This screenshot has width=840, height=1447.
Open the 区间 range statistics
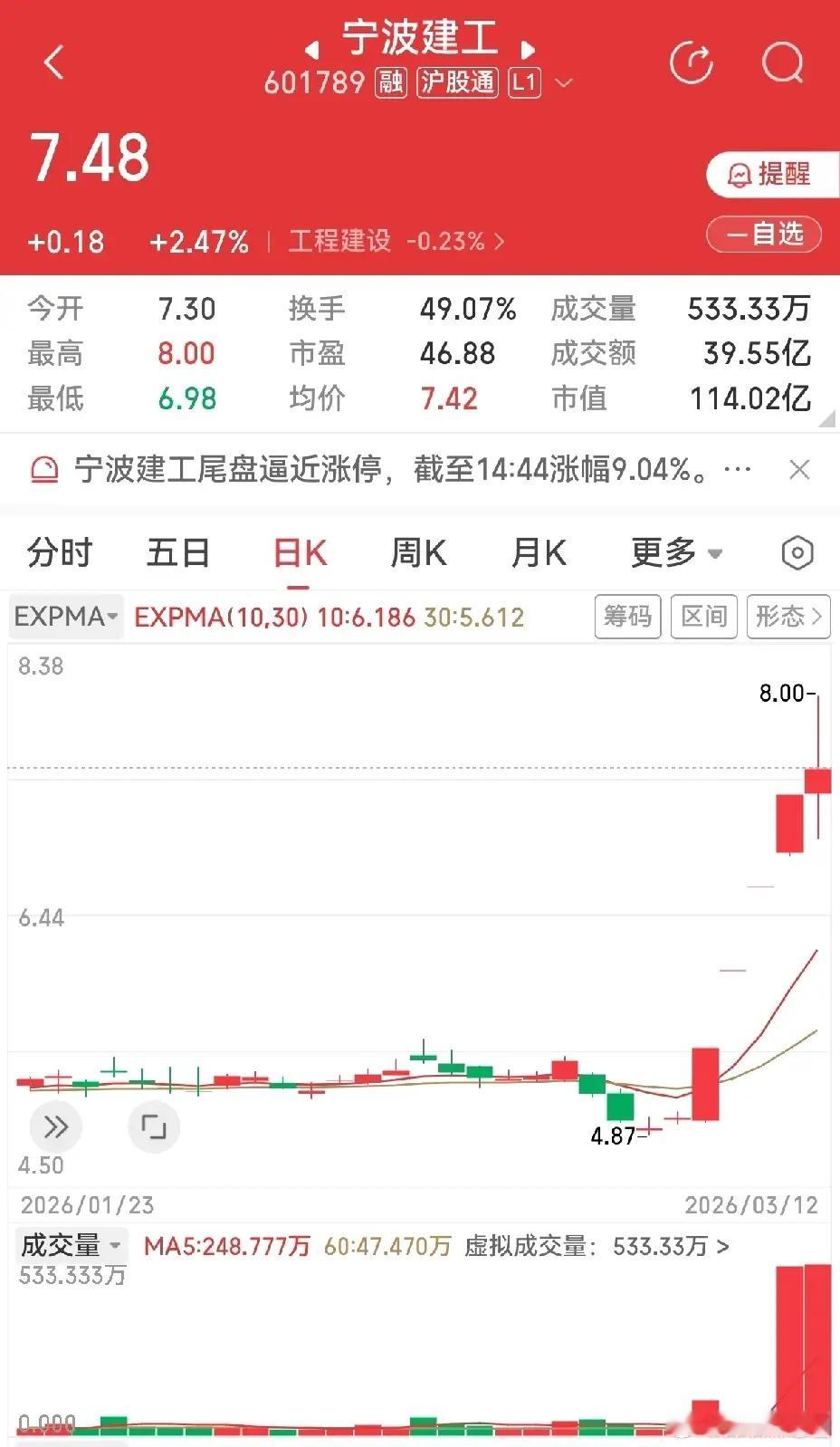(703, 617)
